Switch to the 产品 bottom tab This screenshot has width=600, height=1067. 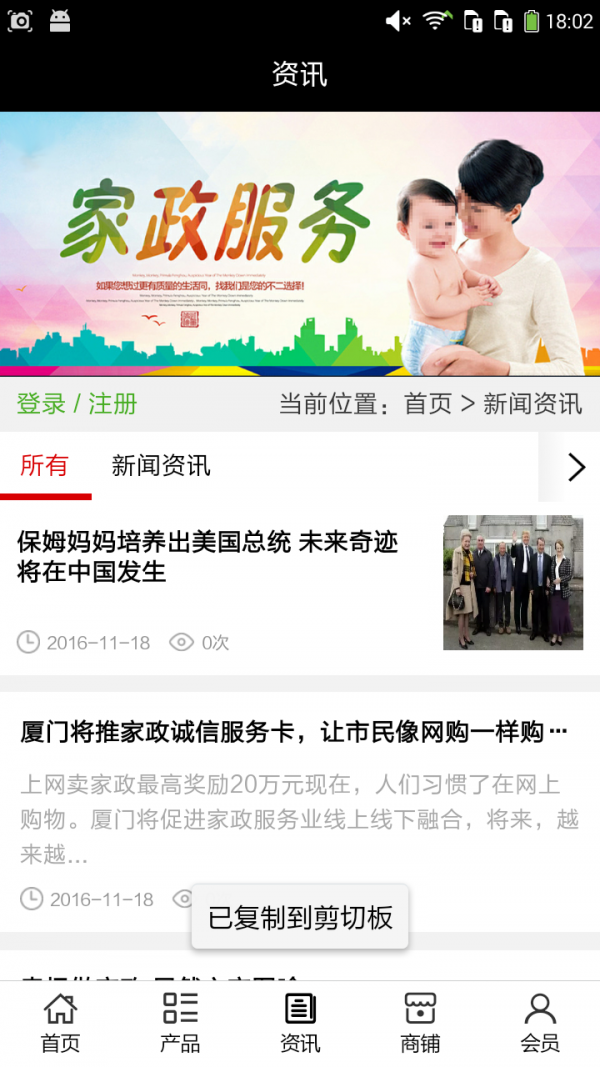(180, 1023)
